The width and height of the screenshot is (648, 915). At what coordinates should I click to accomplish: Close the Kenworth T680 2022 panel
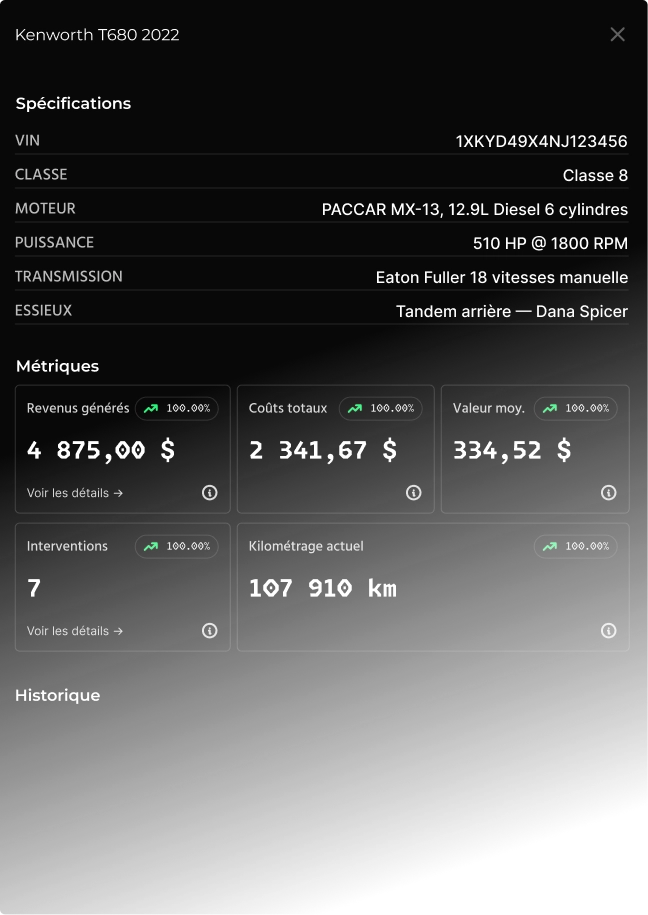click(x=617, y=35)
